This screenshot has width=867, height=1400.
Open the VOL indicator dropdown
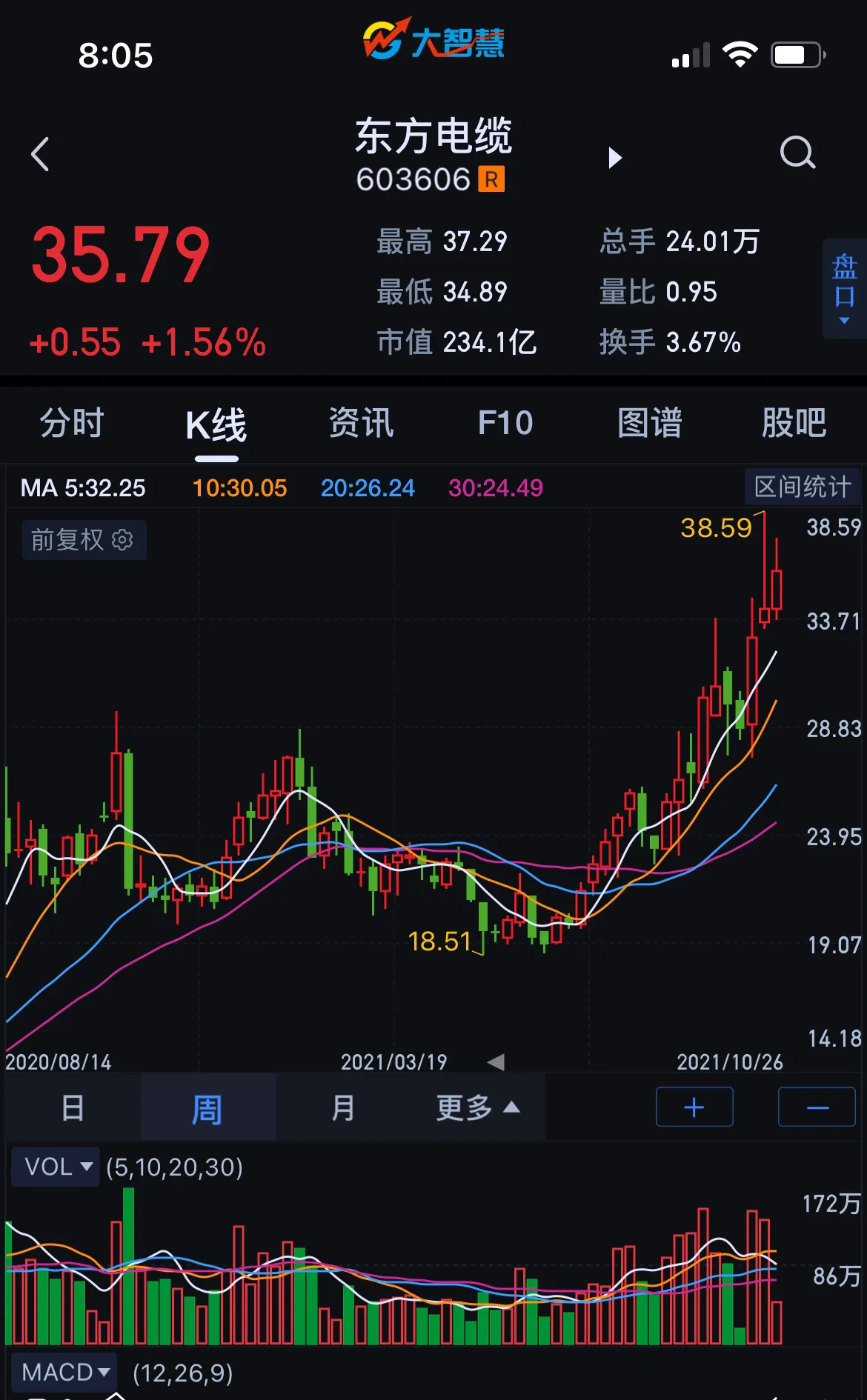56,1167
